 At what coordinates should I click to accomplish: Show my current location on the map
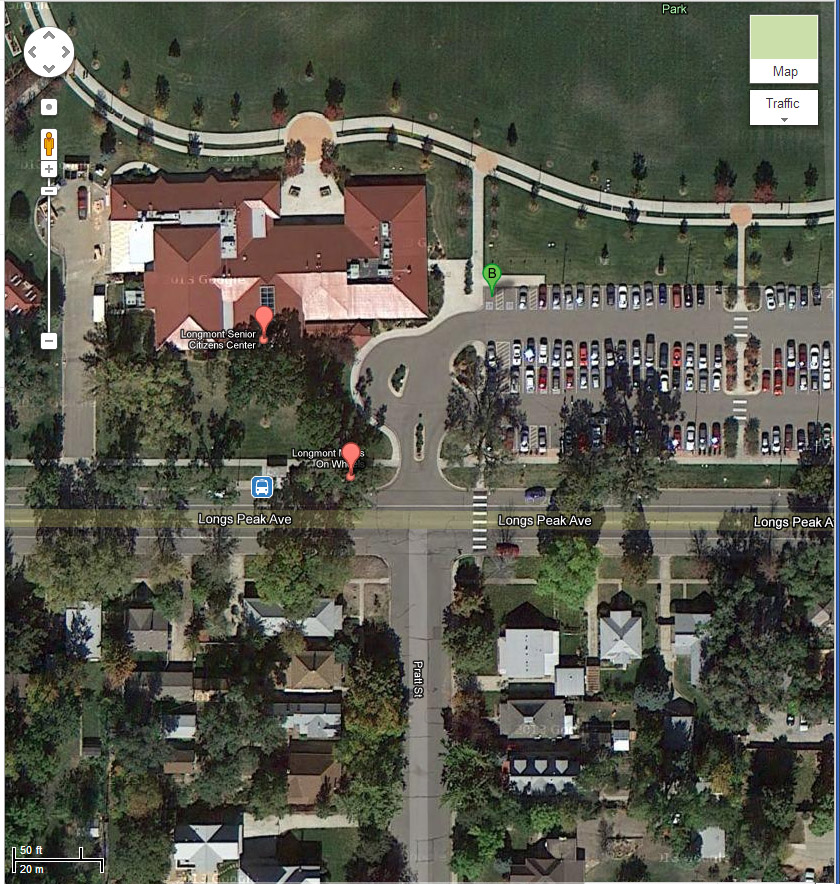point(49,107)
